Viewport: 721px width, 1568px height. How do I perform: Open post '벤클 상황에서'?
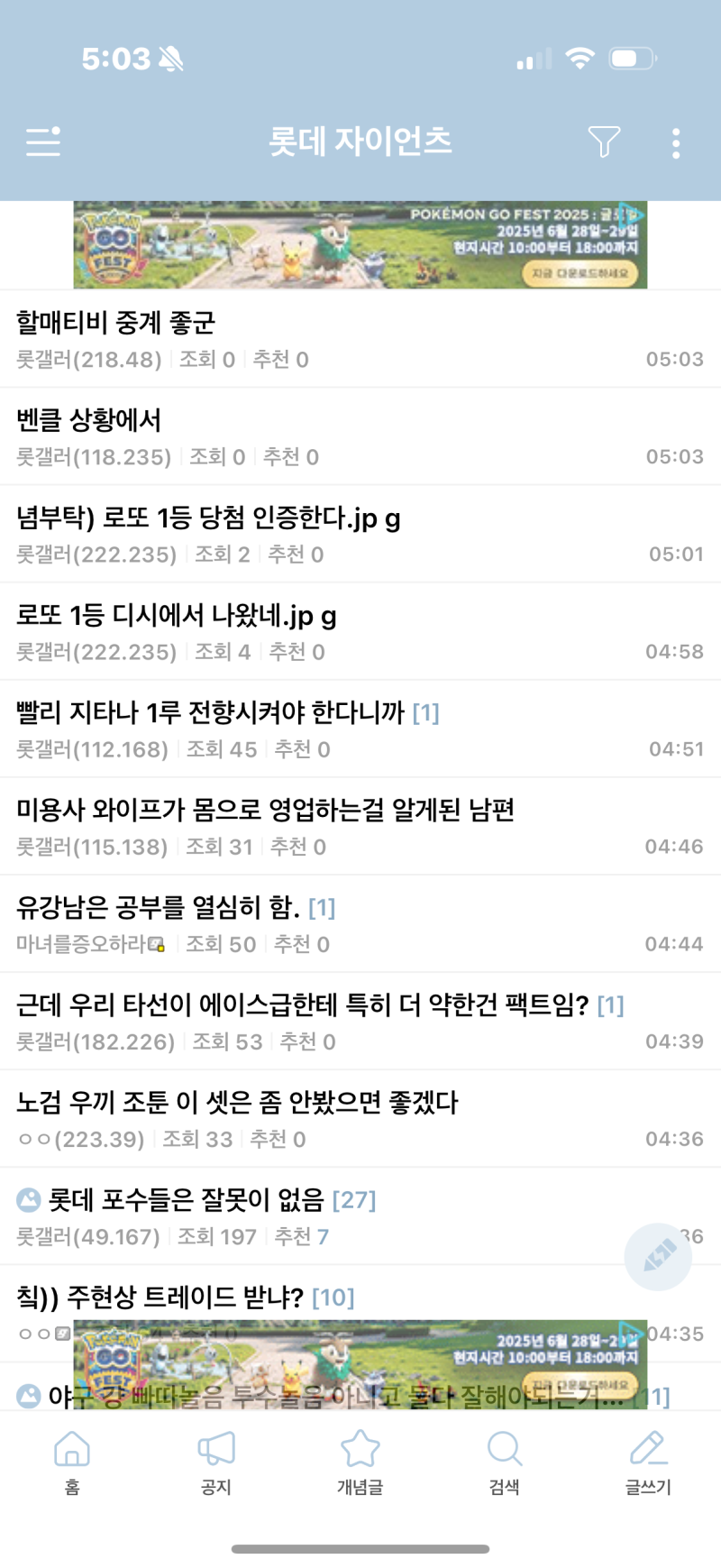pos(88,420)
